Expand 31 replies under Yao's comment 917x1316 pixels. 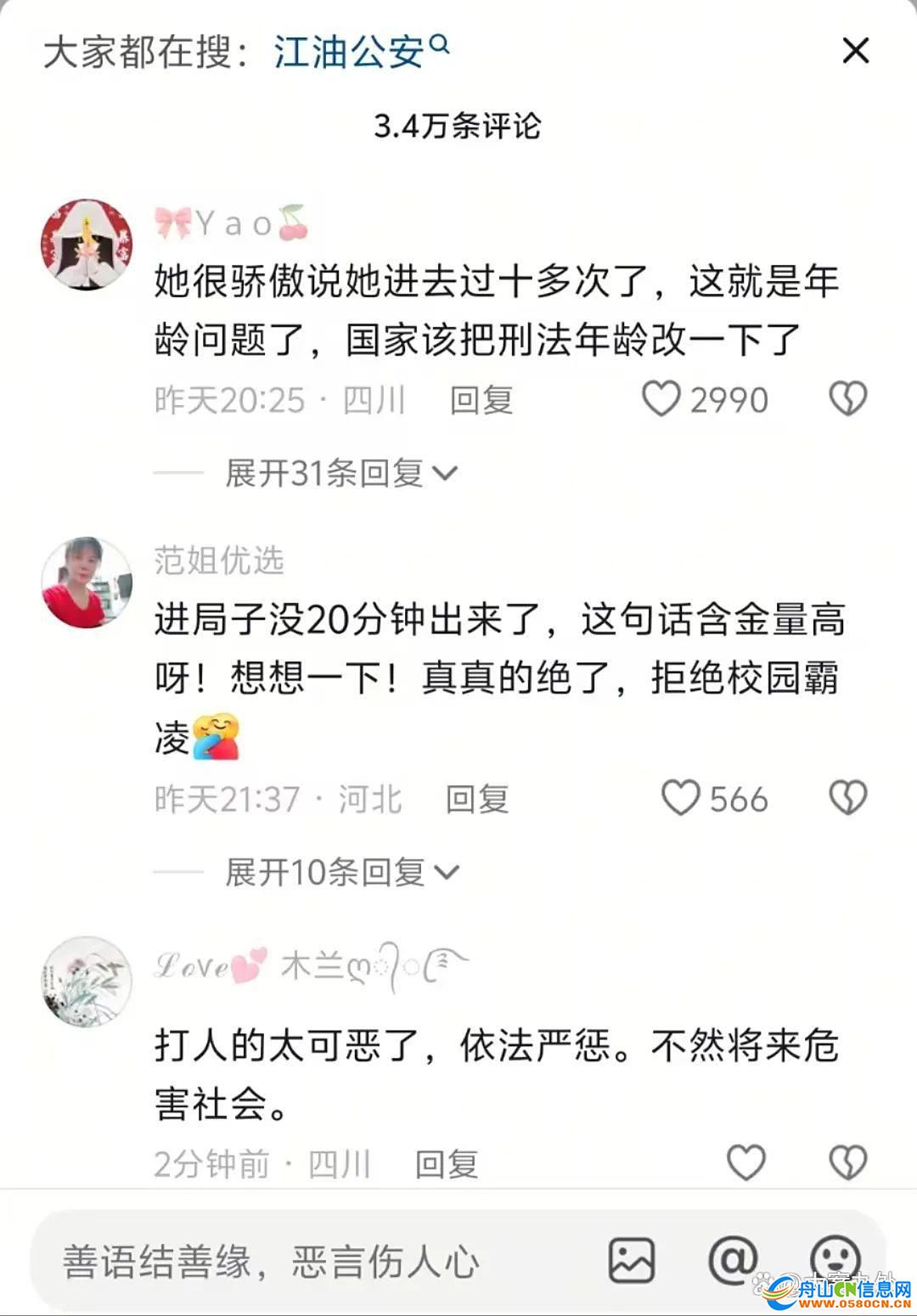pyautogui.click(x=341, y=473)
